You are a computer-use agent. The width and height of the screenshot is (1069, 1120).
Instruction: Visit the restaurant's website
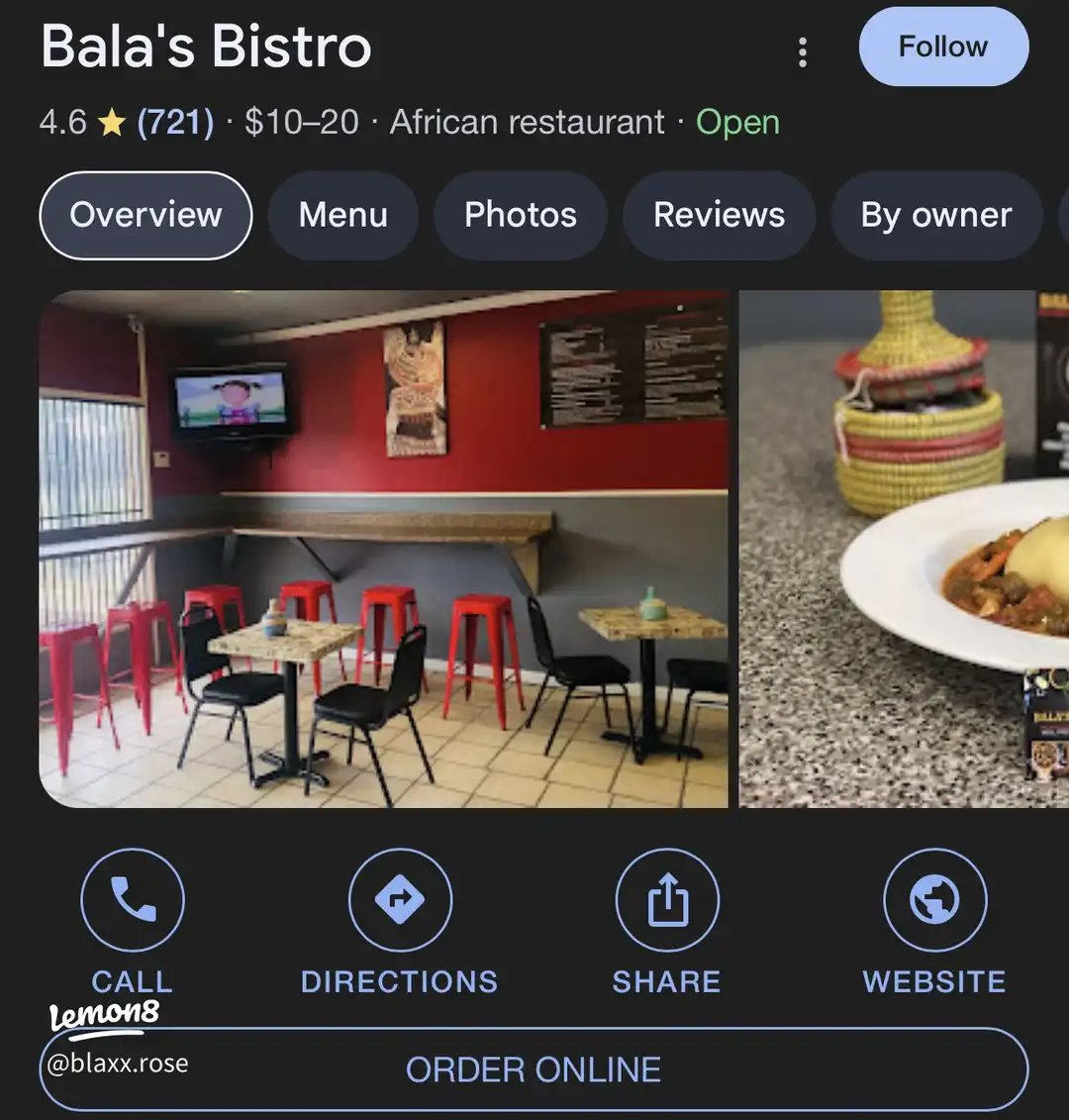click(934, 901)
